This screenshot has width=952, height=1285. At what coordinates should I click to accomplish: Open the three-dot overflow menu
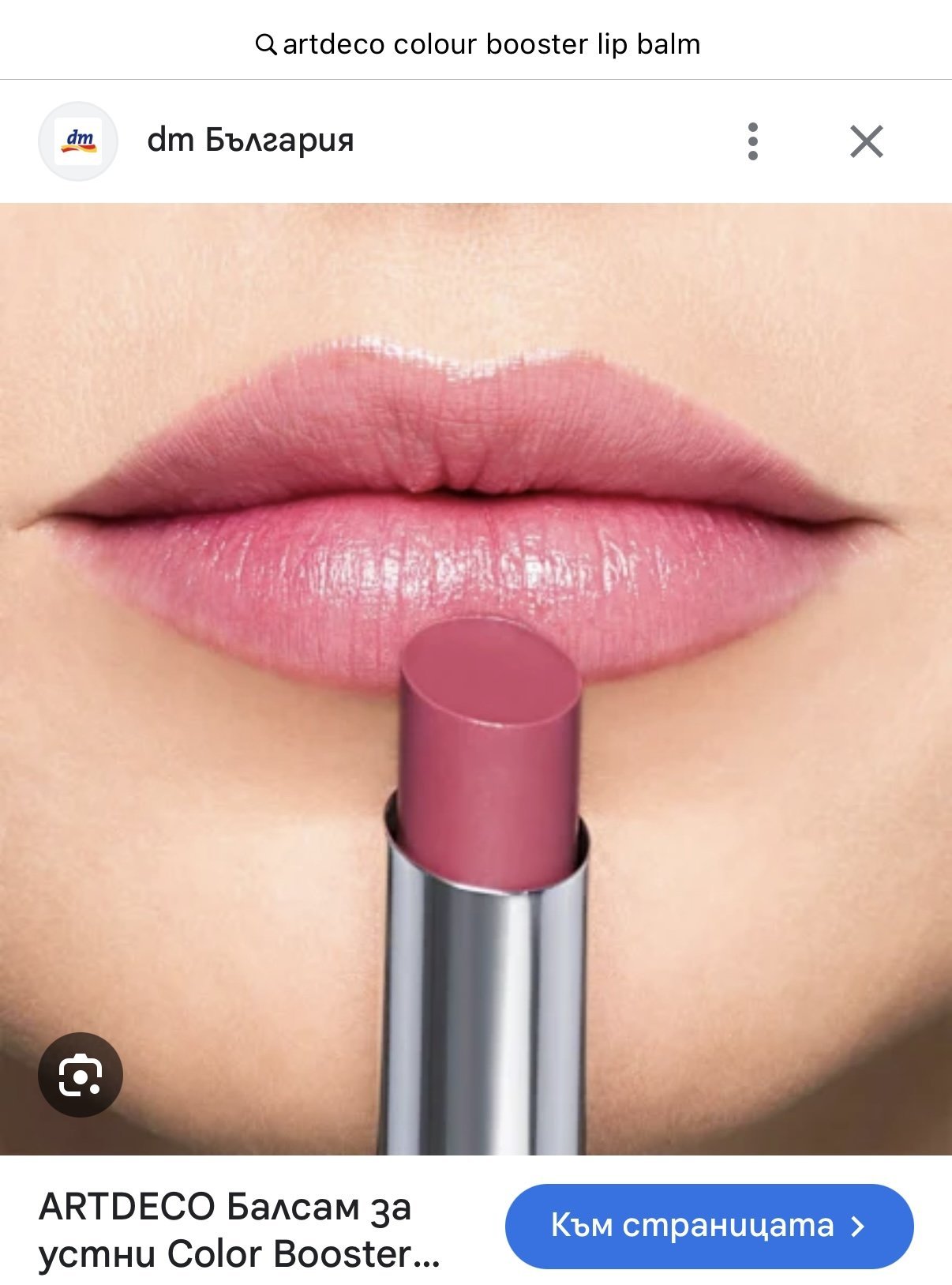(752, 142)
